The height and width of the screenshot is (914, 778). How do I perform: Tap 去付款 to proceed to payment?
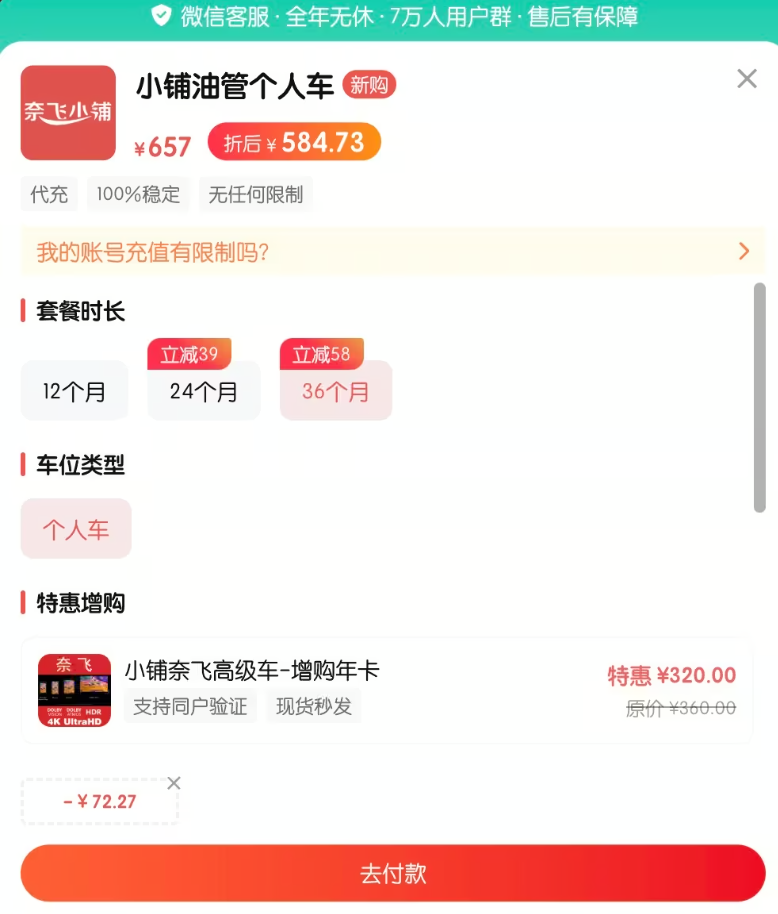click(392, 873)
